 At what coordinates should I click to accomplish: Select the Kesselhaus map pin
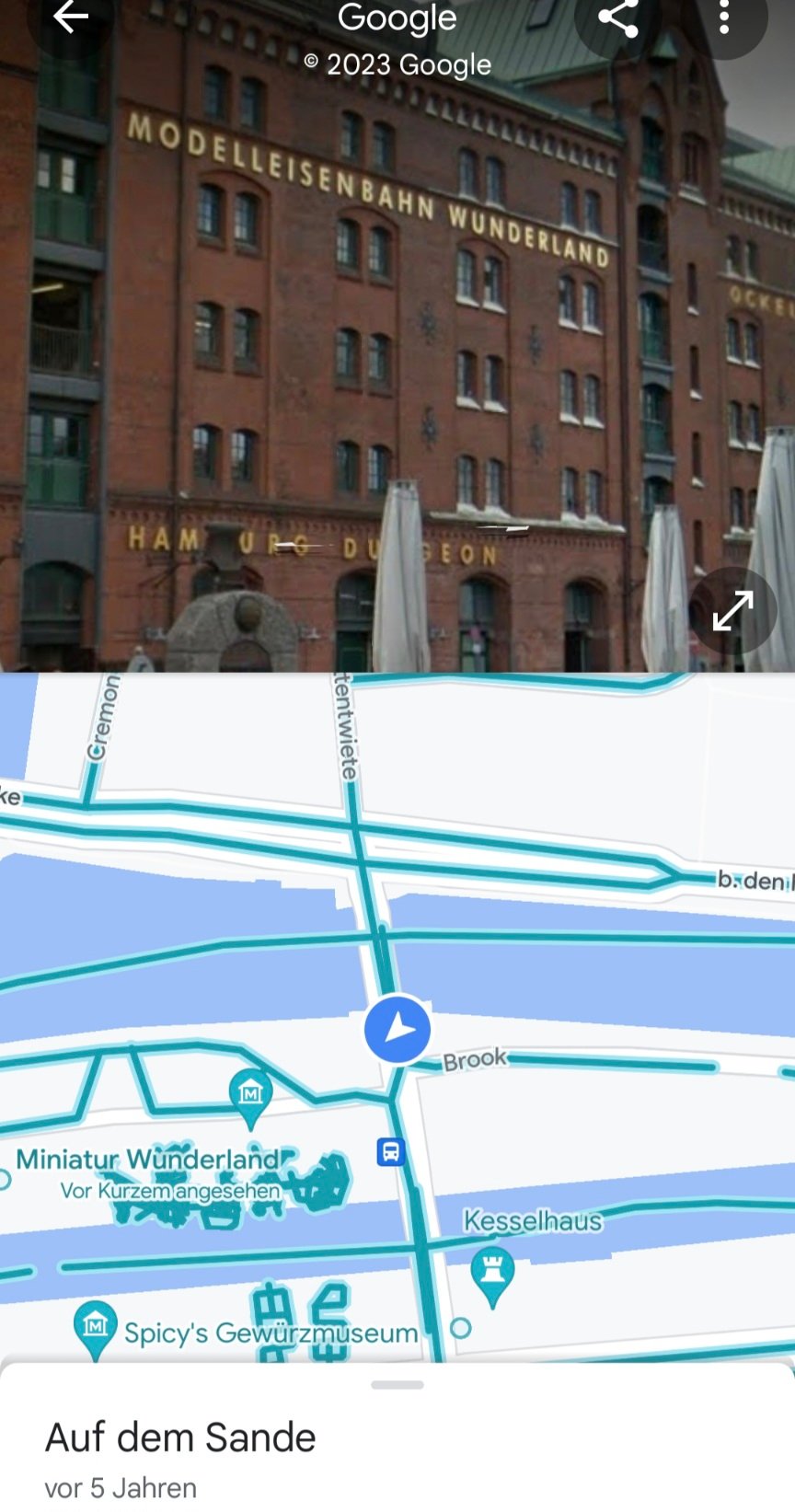click(x=492, y=1274)
